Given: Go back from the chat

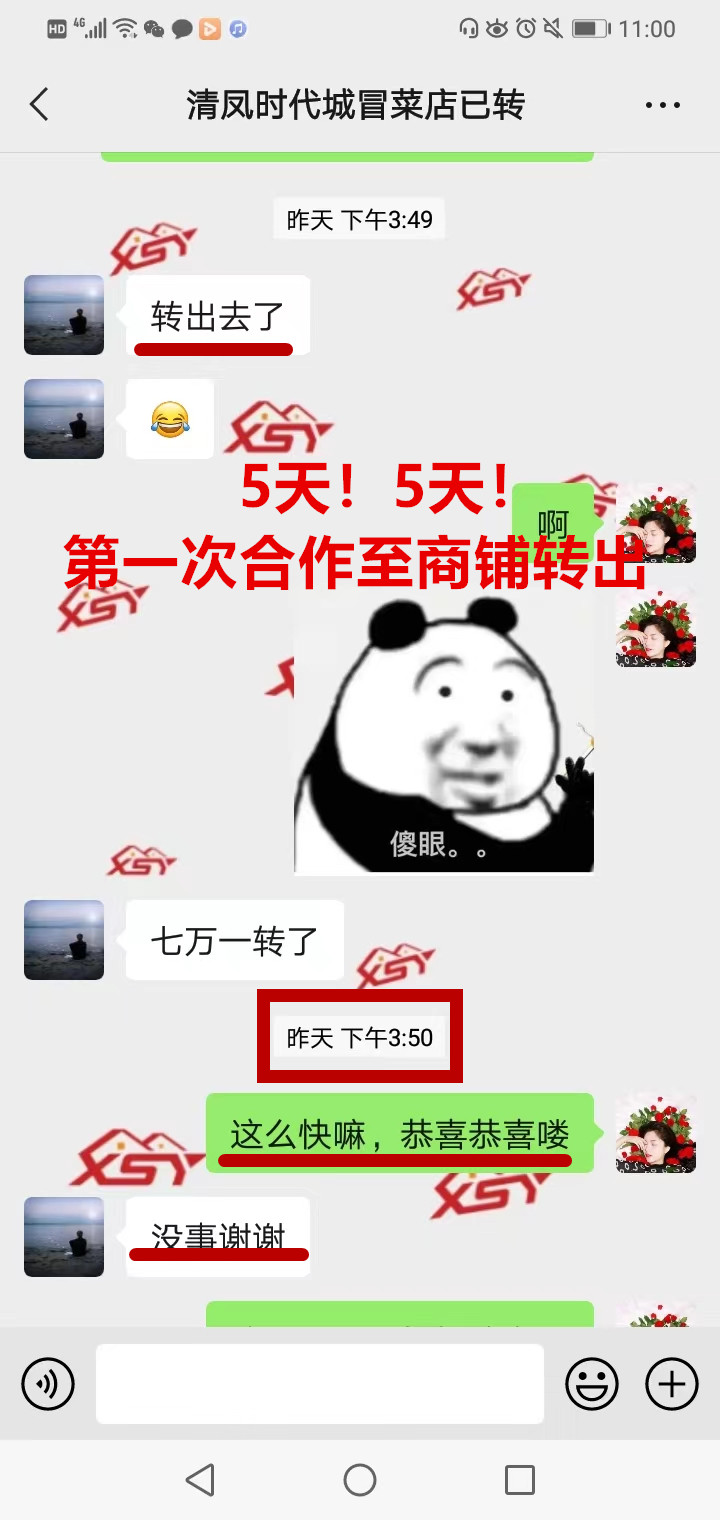Looking at the screenshot, I should pos(39,105).
